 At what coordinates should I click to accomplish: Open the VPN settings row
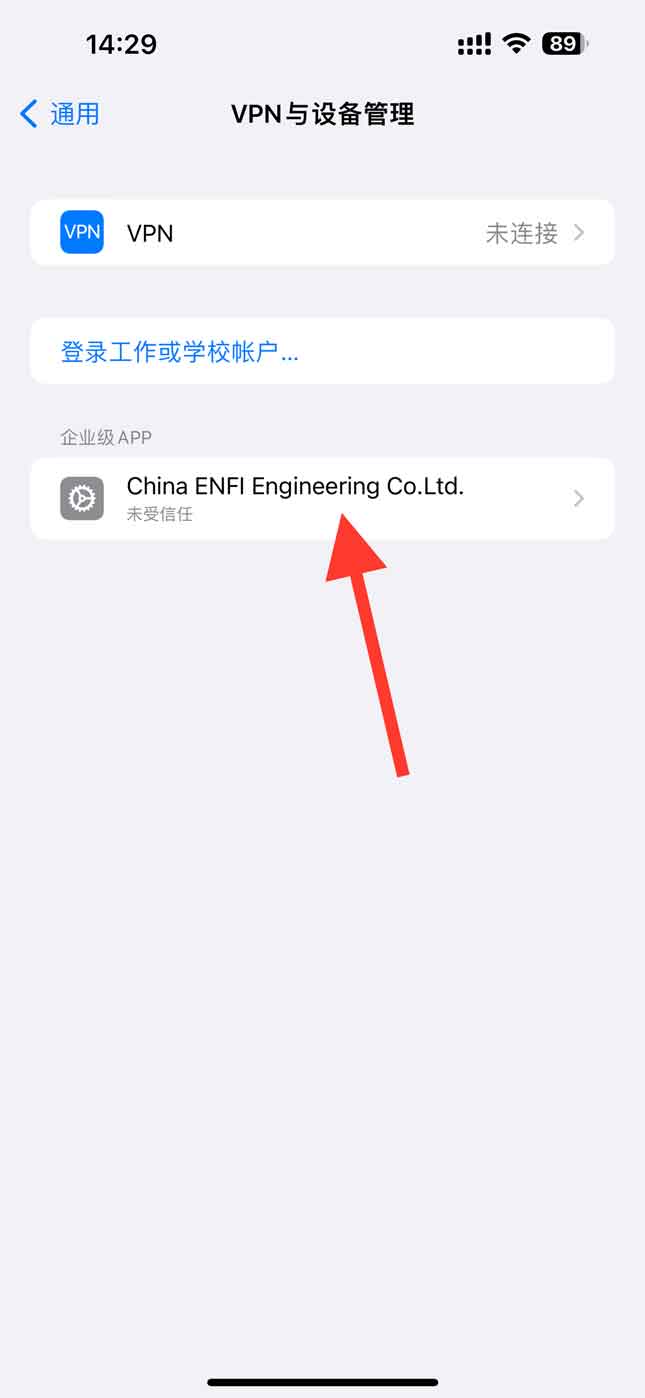point(322,233)
